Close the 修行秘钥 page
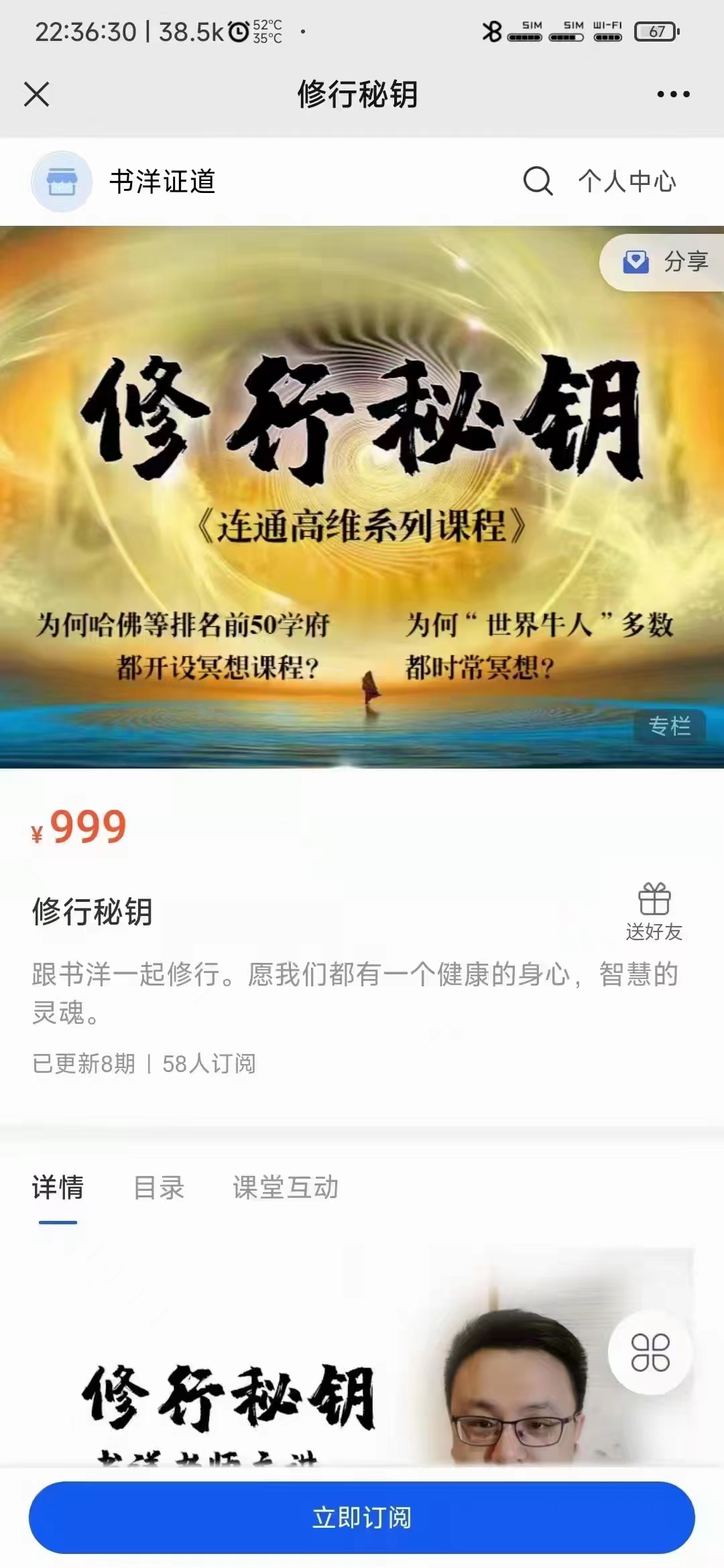The height and width of the screenshot is (1568, 724). point(37,94)
